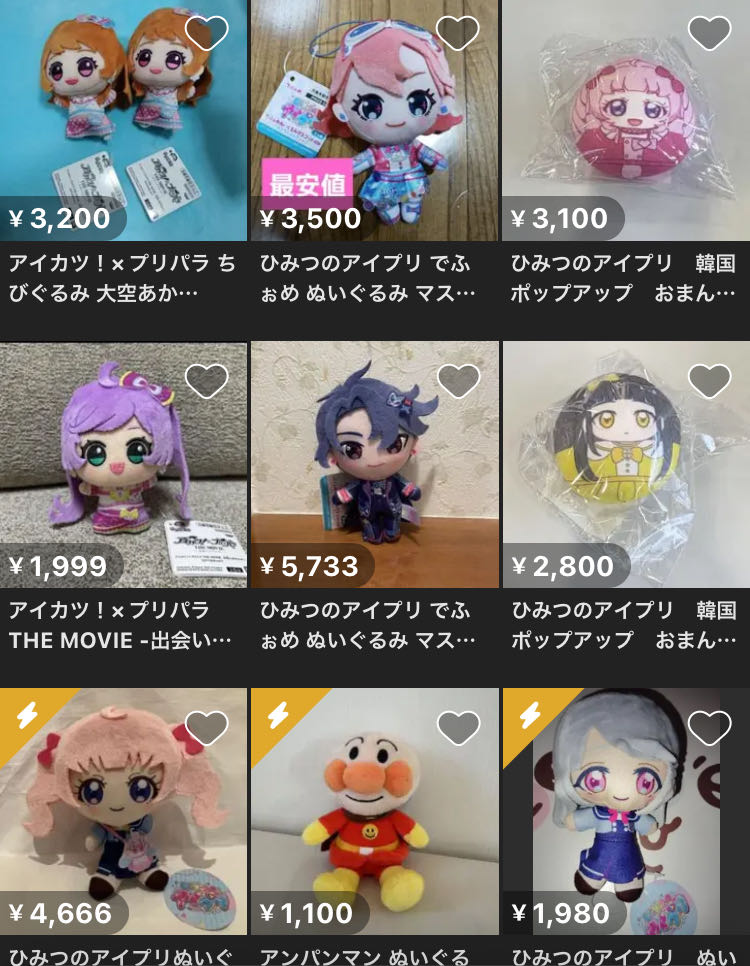
Task: Tap the heart on the ¥1,980 item
Action: 710,727
